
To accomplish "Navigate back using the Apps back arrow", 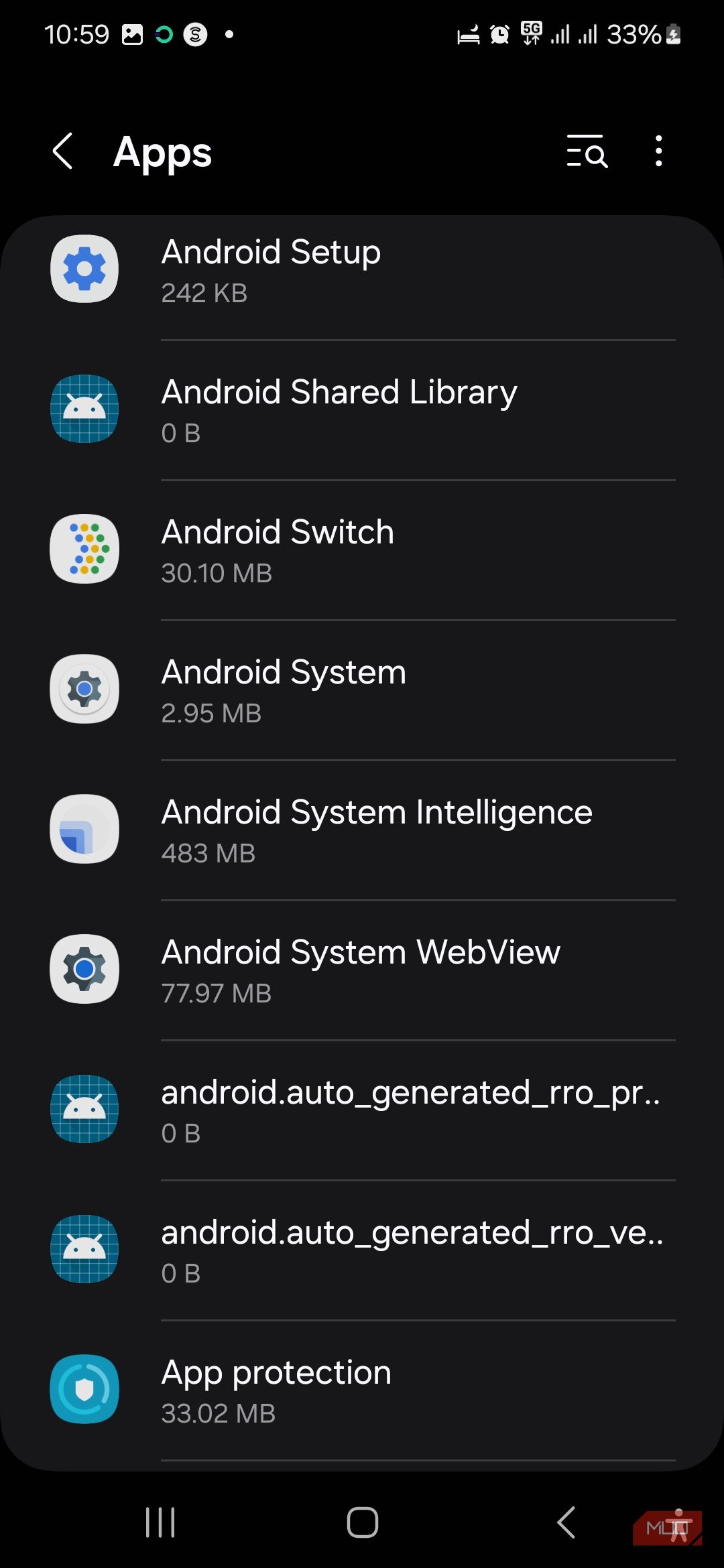I will (62, 152).
